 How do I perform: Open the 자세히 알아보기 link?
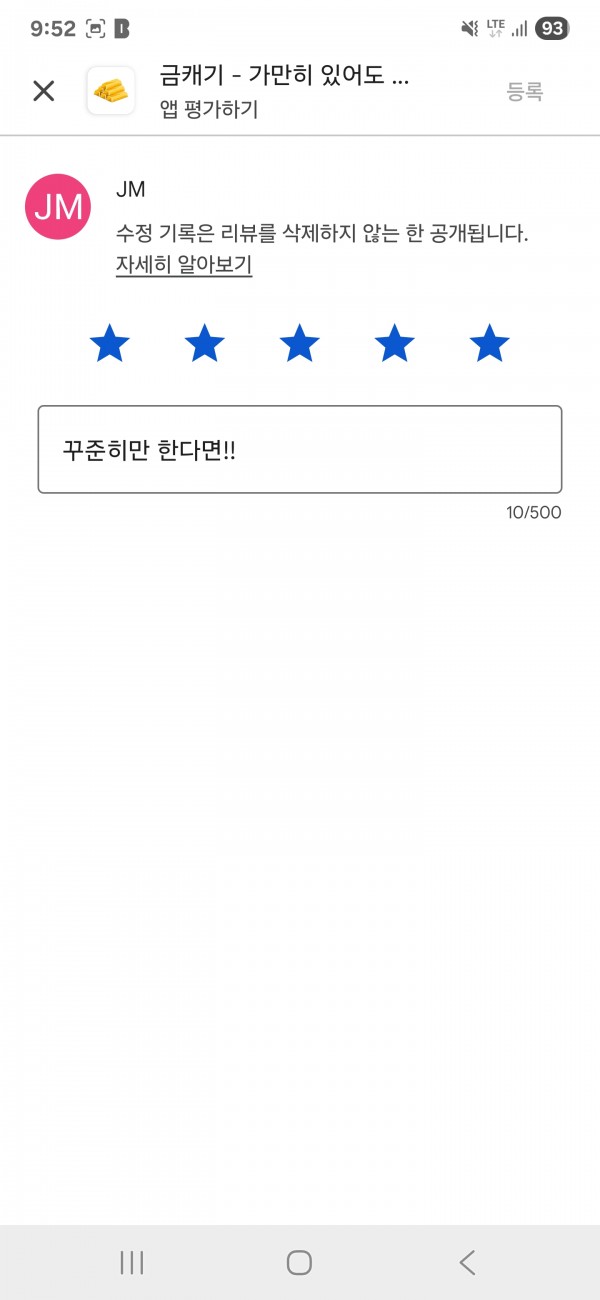(x=184, y=265)
